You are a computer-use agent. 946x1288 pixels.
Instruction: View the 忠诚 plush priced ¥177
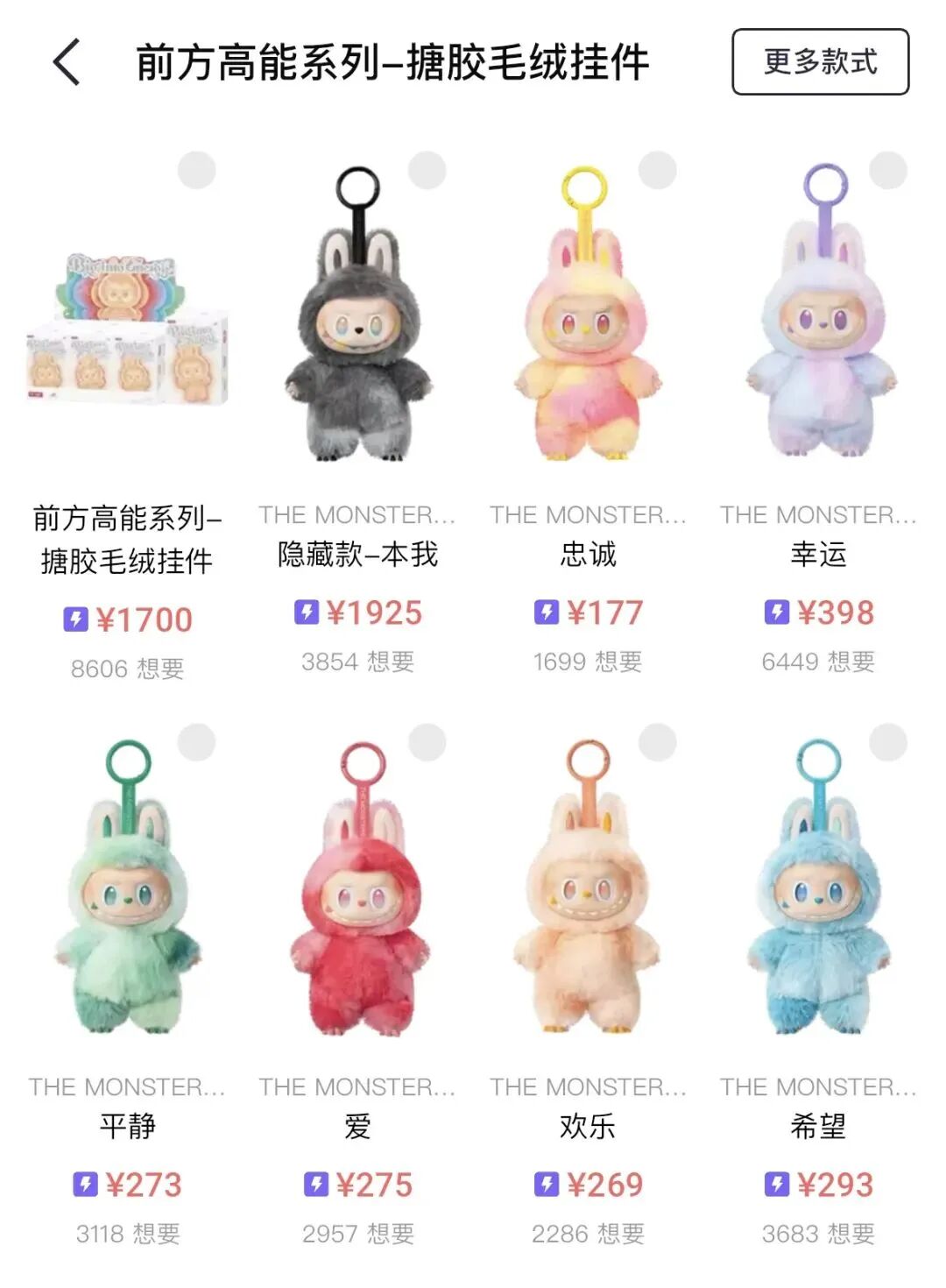588,324
